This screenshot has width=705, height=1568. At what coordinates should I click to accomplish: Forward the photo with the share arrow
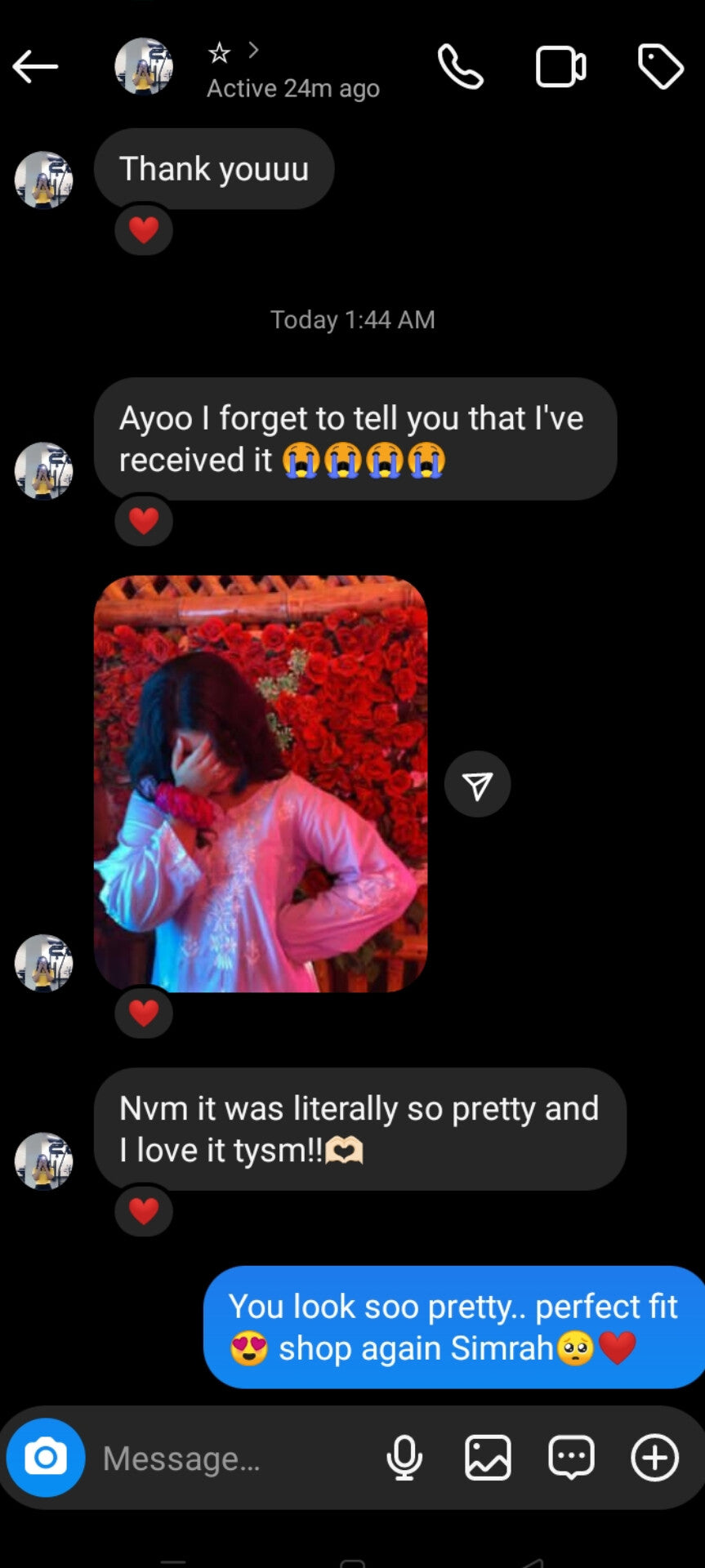click(x=477, y=784)
